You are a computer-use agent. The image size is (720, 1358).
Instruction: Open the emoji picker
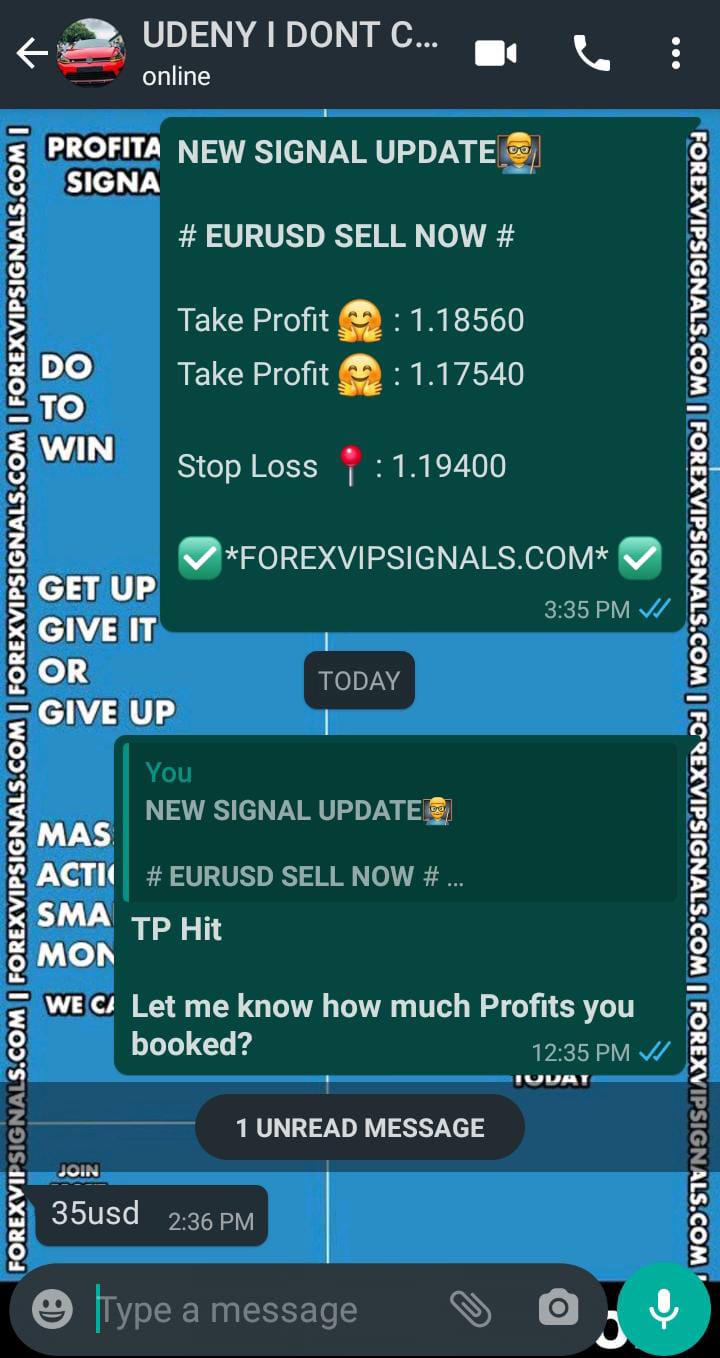tap(52, 1308)
